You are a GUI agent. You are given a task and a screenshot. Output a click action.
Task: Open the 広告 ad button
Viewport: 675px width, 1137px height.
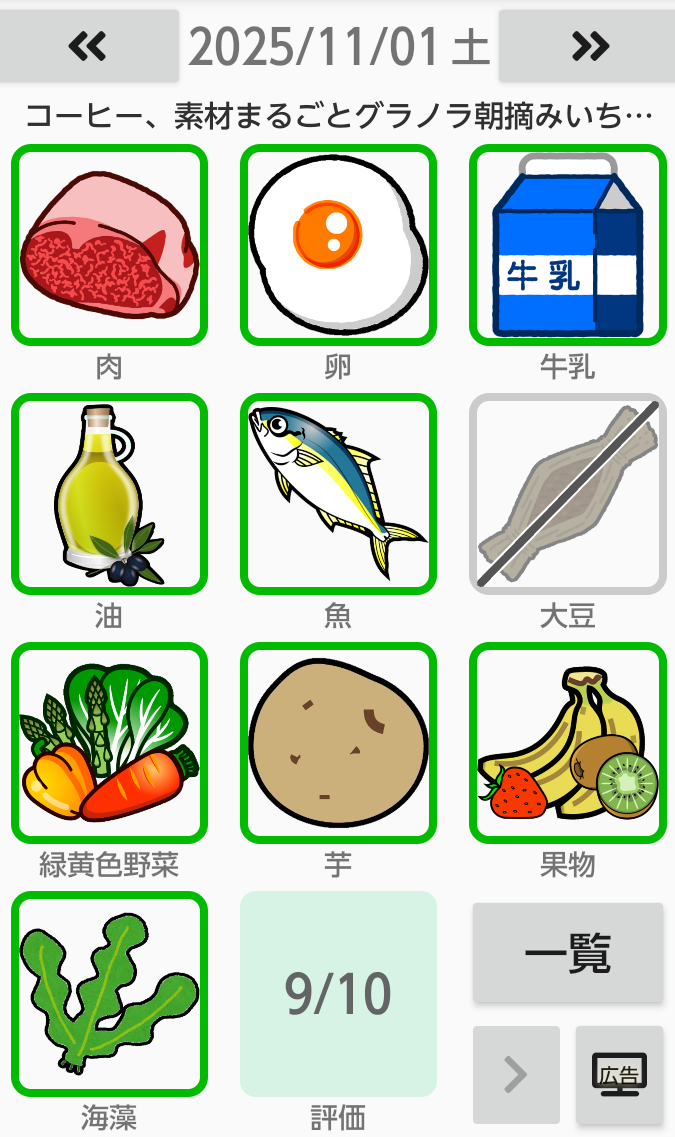(619, 1074)
